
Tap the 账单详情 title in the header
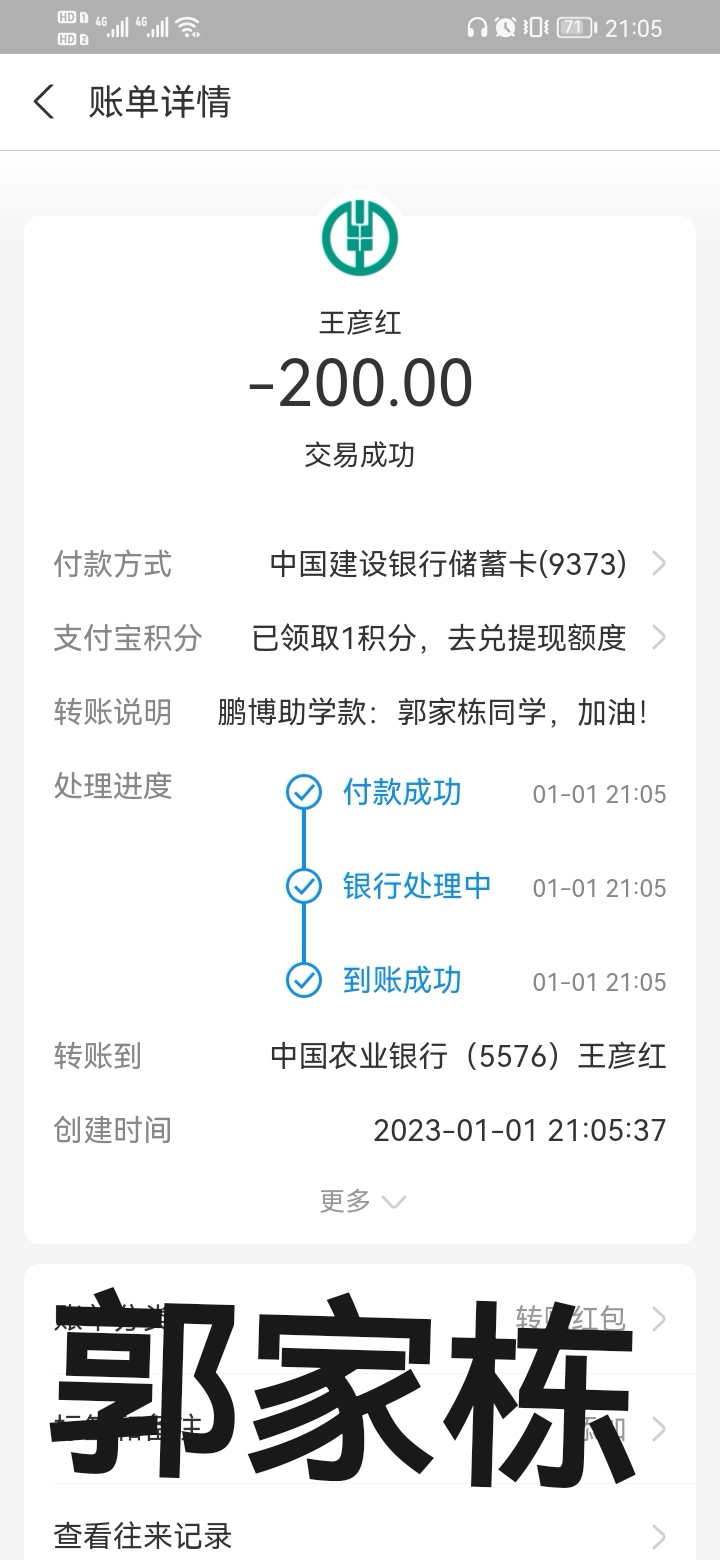(160, 102)
